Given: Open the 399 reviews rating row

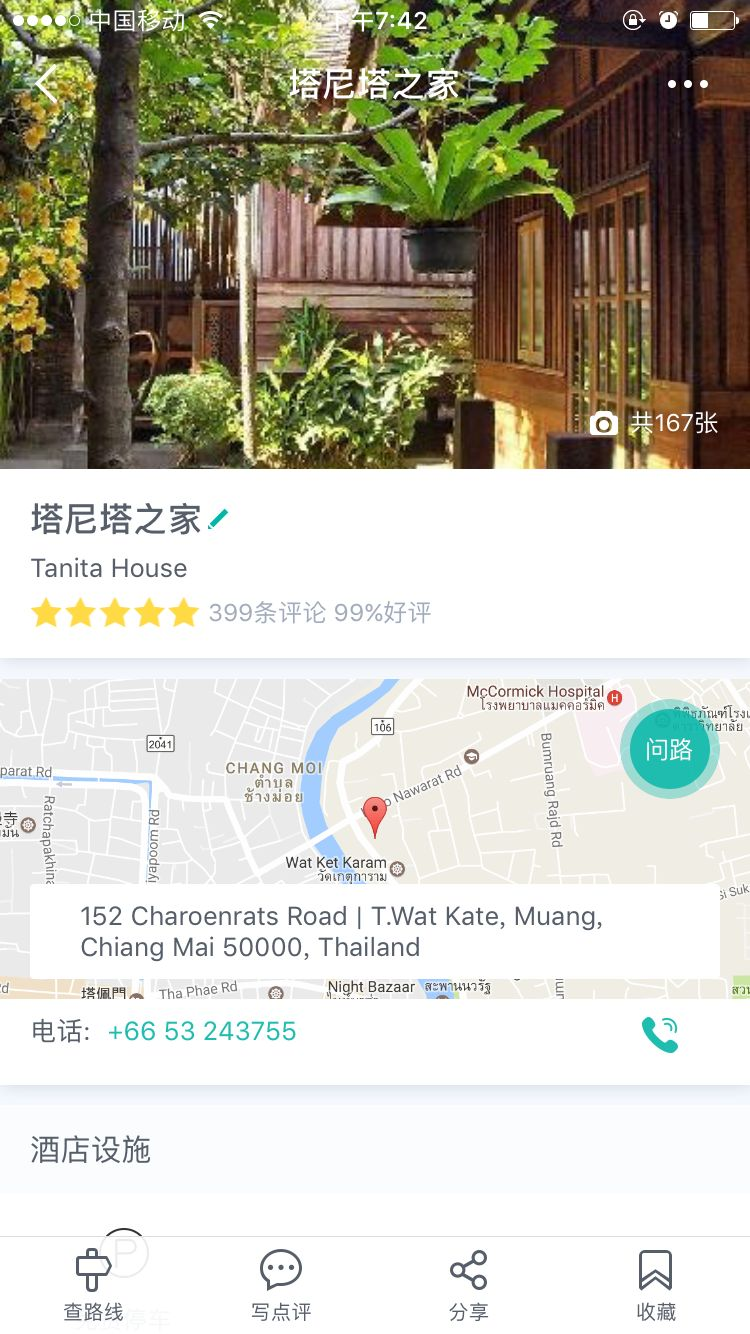Looking at the screenshot, I should pos(231,612).
